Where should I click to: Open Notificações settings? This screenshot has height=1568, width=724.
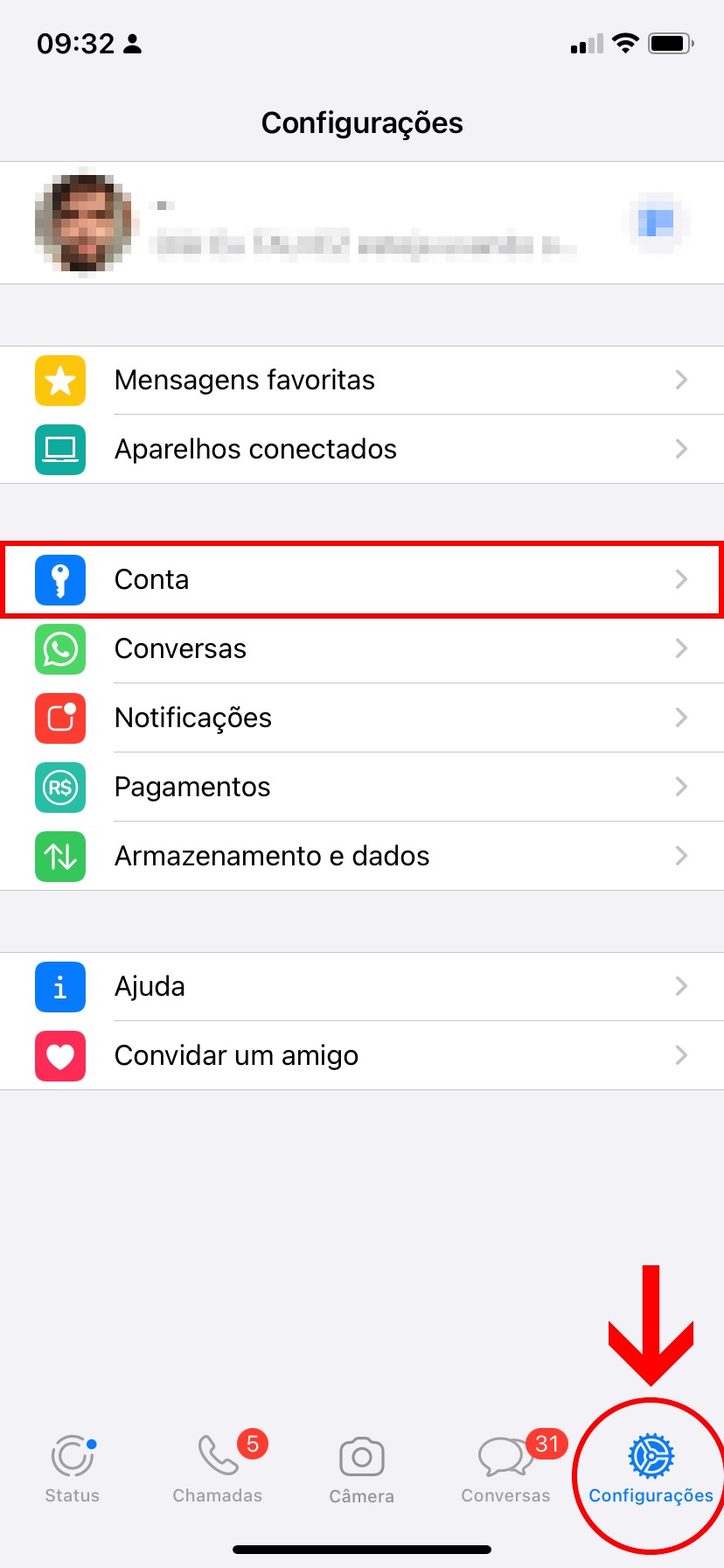pos(362,717)
